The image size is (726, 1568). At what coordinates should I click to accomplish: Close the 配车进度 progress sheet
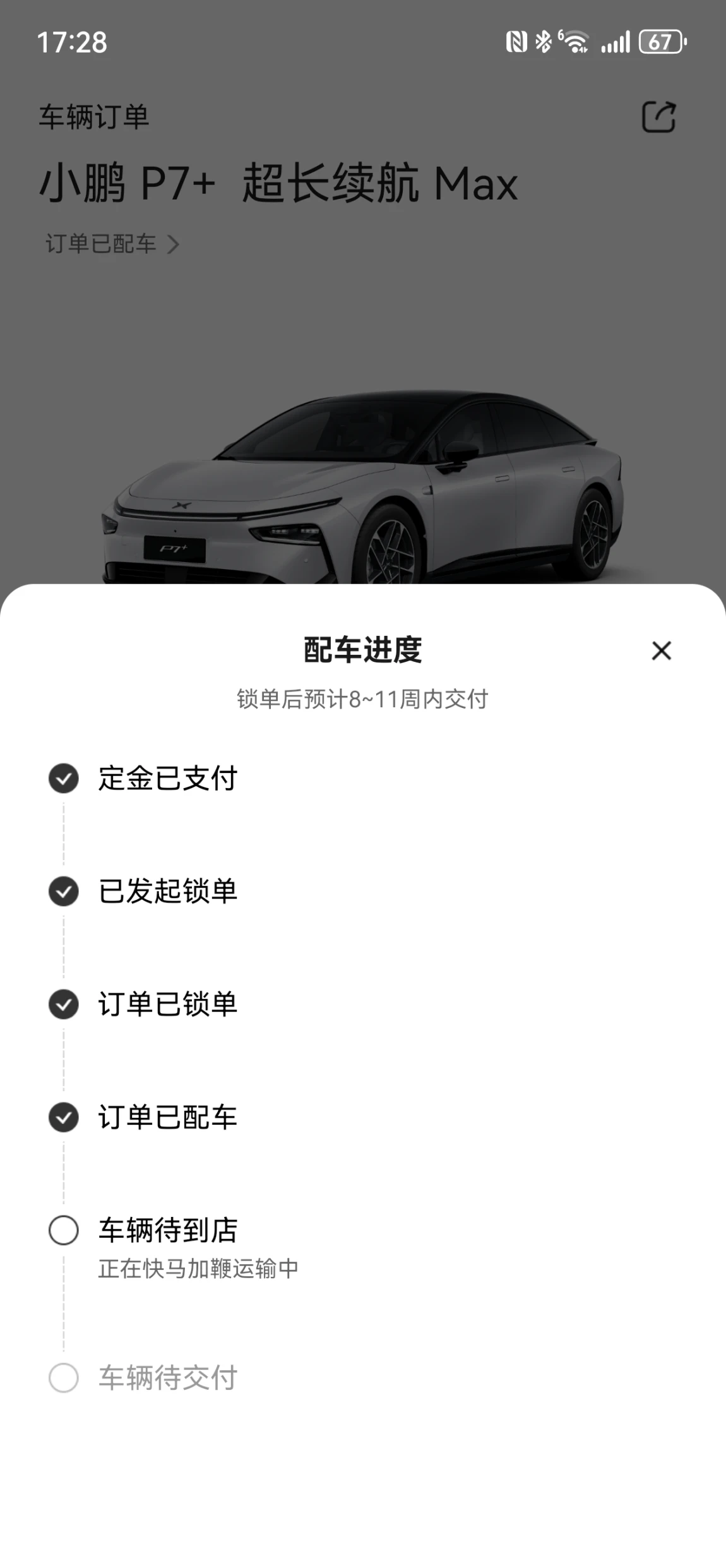tap(661, 650)
